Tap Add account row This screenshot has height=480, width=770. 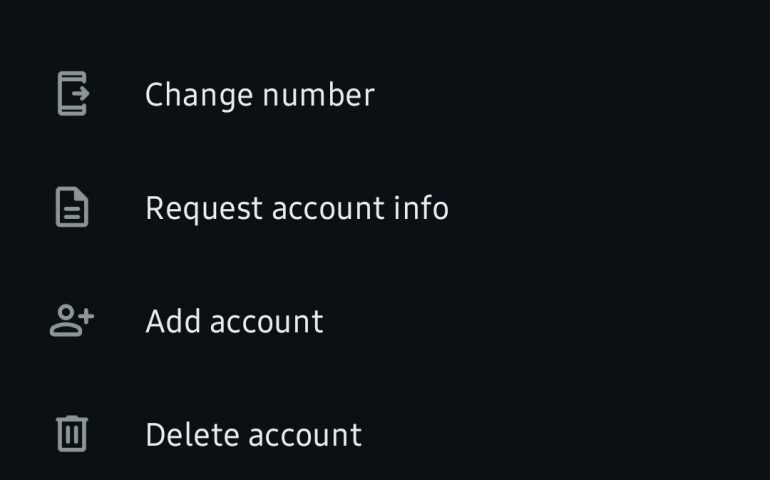click(x=234, y=321)
